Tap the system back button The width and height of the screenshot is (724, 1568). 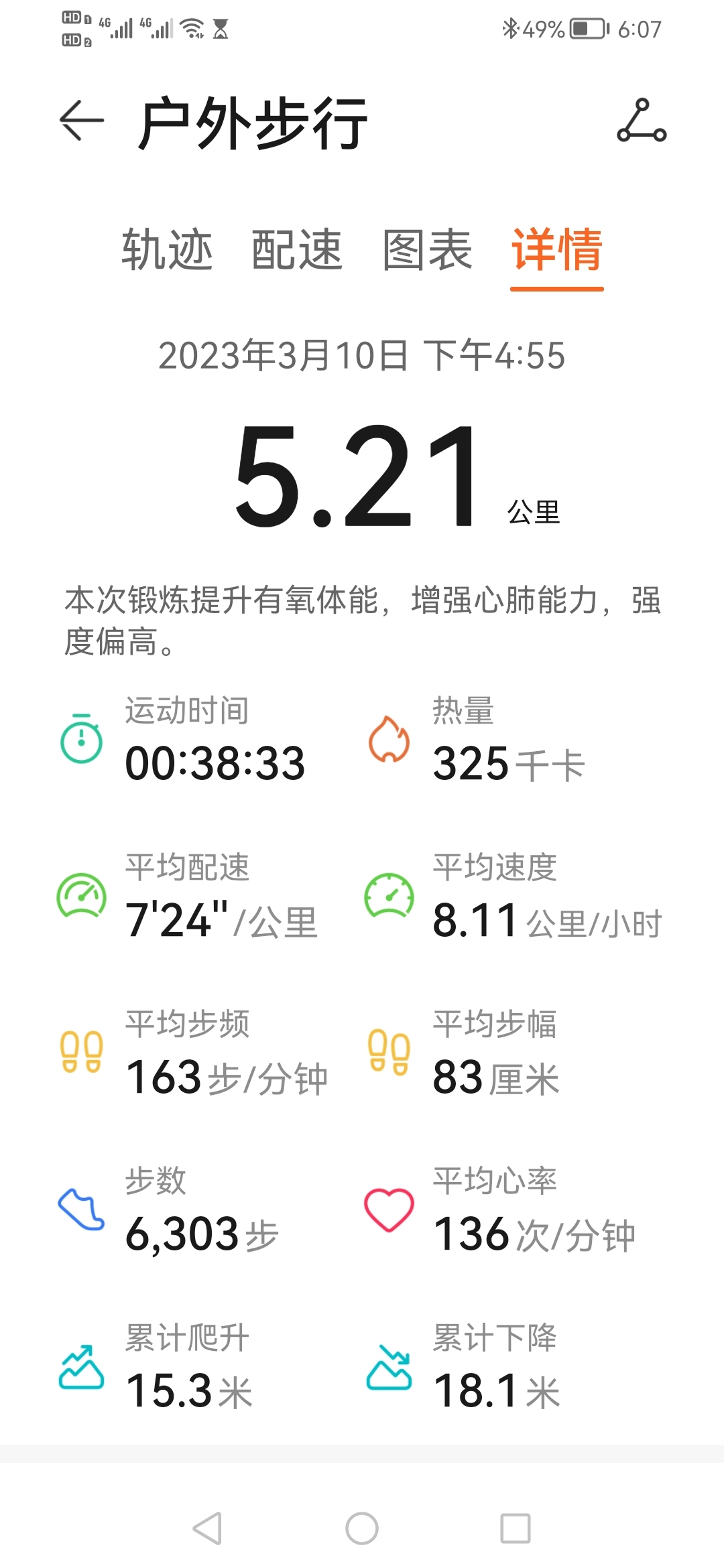click(207, 1528)
